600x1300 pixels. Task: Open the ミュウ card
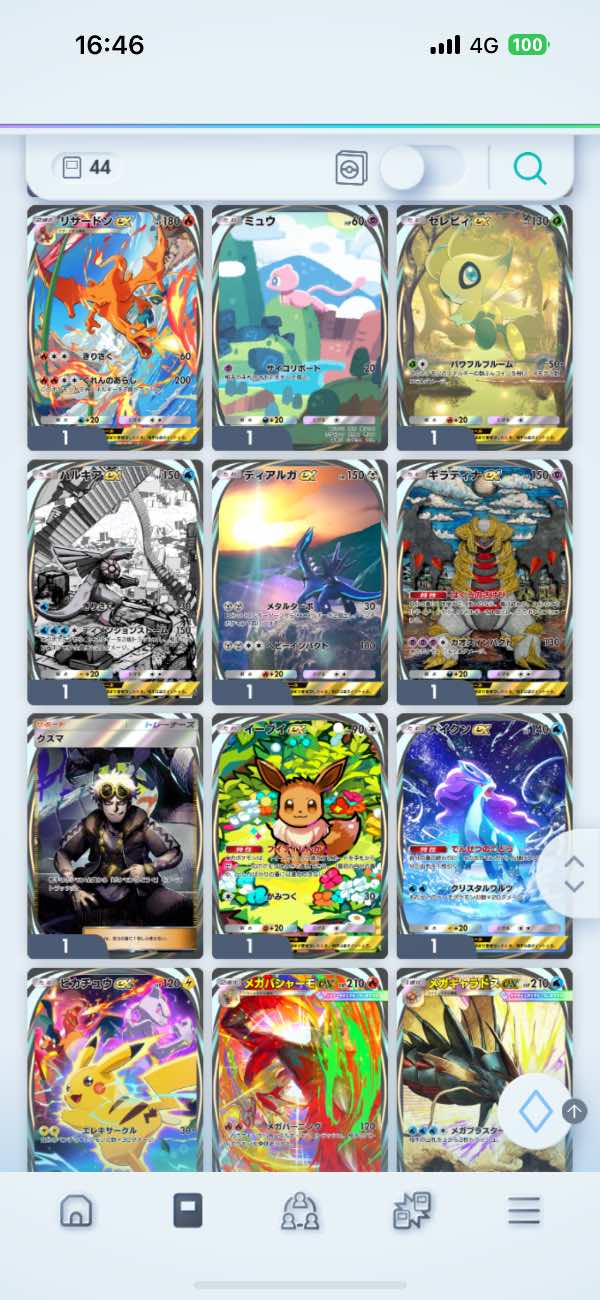click(300, 328)
